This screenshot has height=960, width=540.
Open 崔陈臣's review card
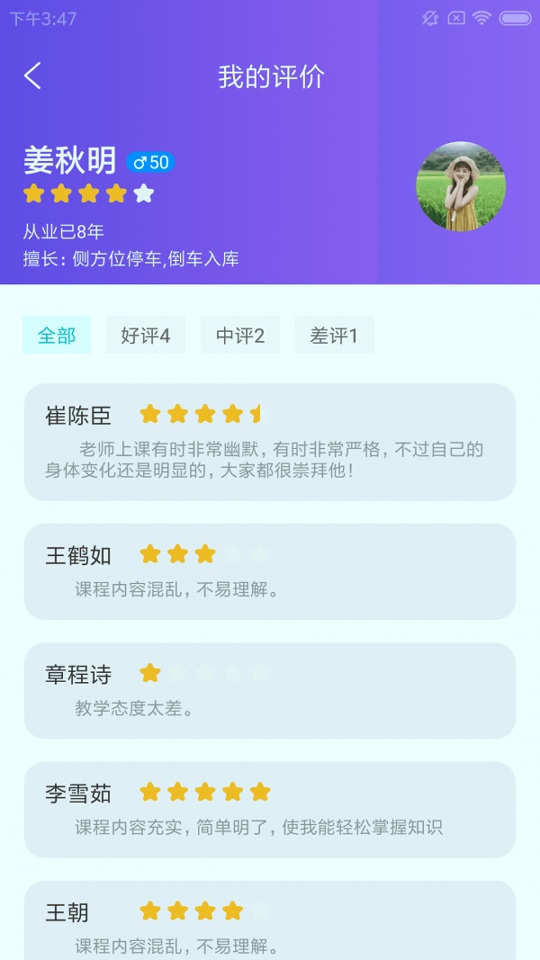pyautogui.click(x=270, y=442)
